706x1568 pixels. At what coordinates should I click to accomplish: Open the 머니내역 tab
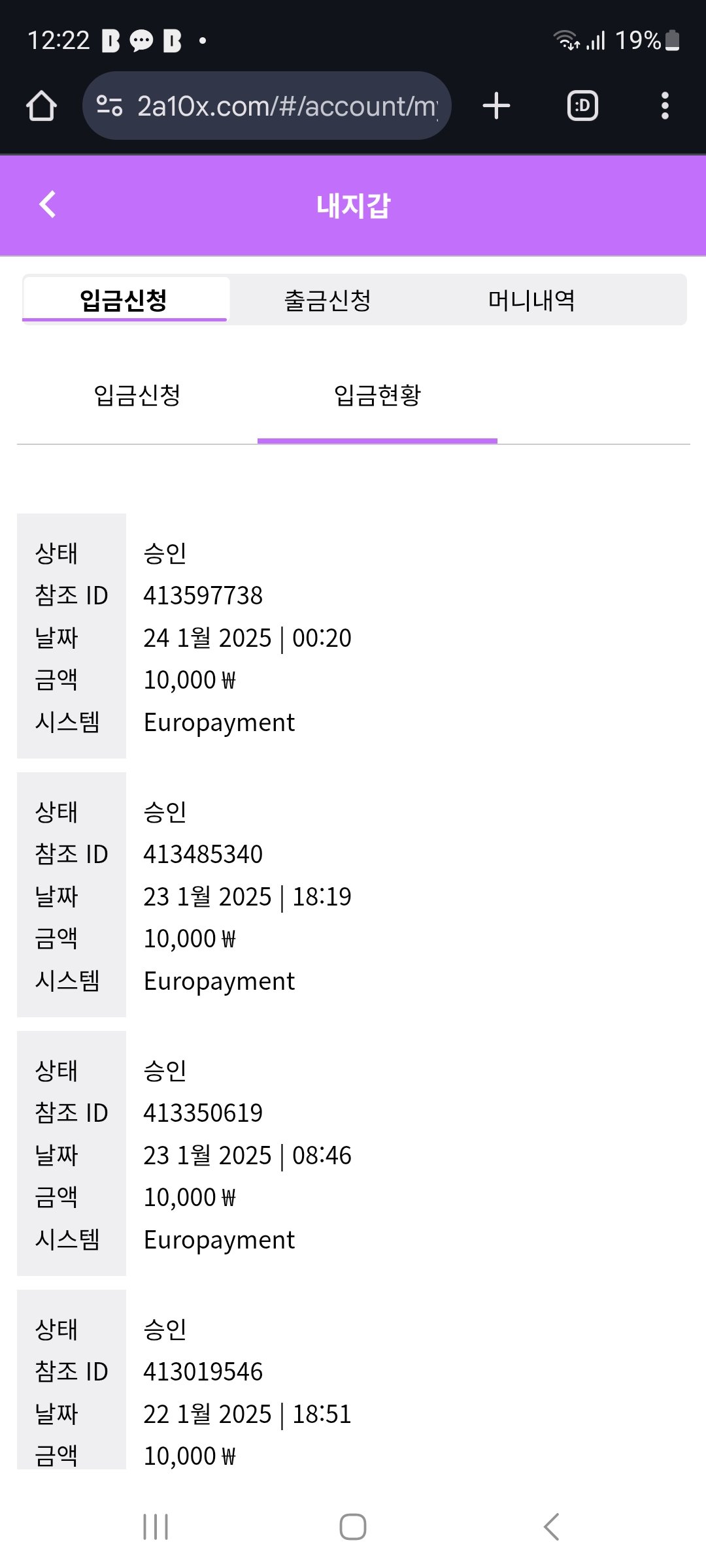(531, 301)
